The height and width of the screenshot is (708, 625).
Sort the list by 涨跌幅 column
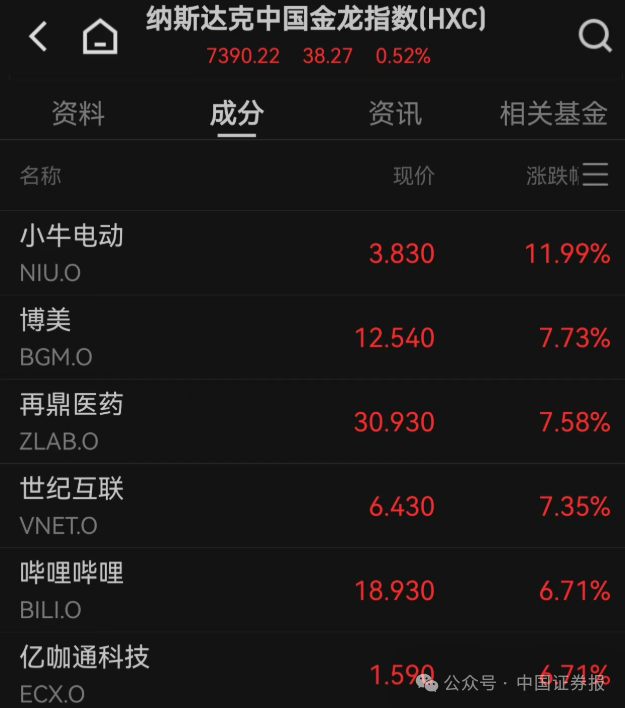click(551, 176)
